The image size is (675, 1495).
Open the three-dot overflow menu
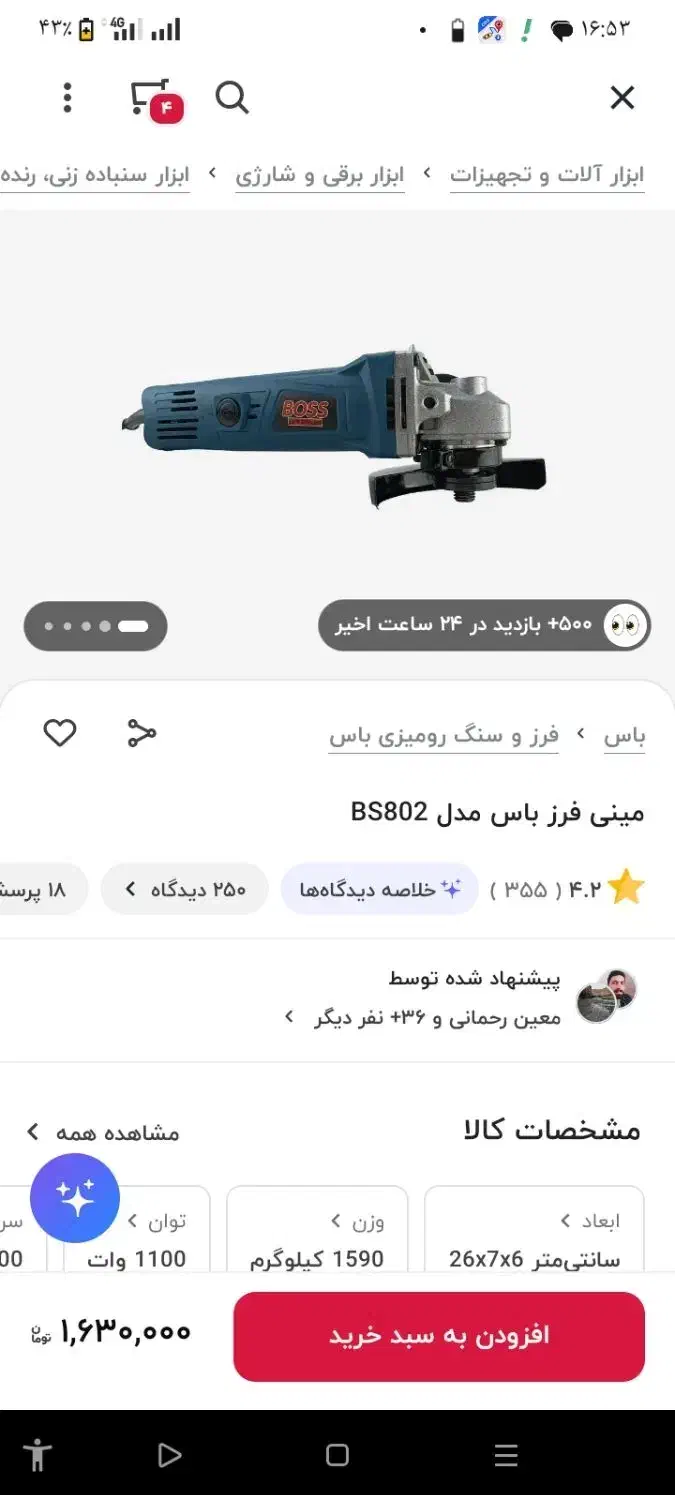(x=67, y=98)
